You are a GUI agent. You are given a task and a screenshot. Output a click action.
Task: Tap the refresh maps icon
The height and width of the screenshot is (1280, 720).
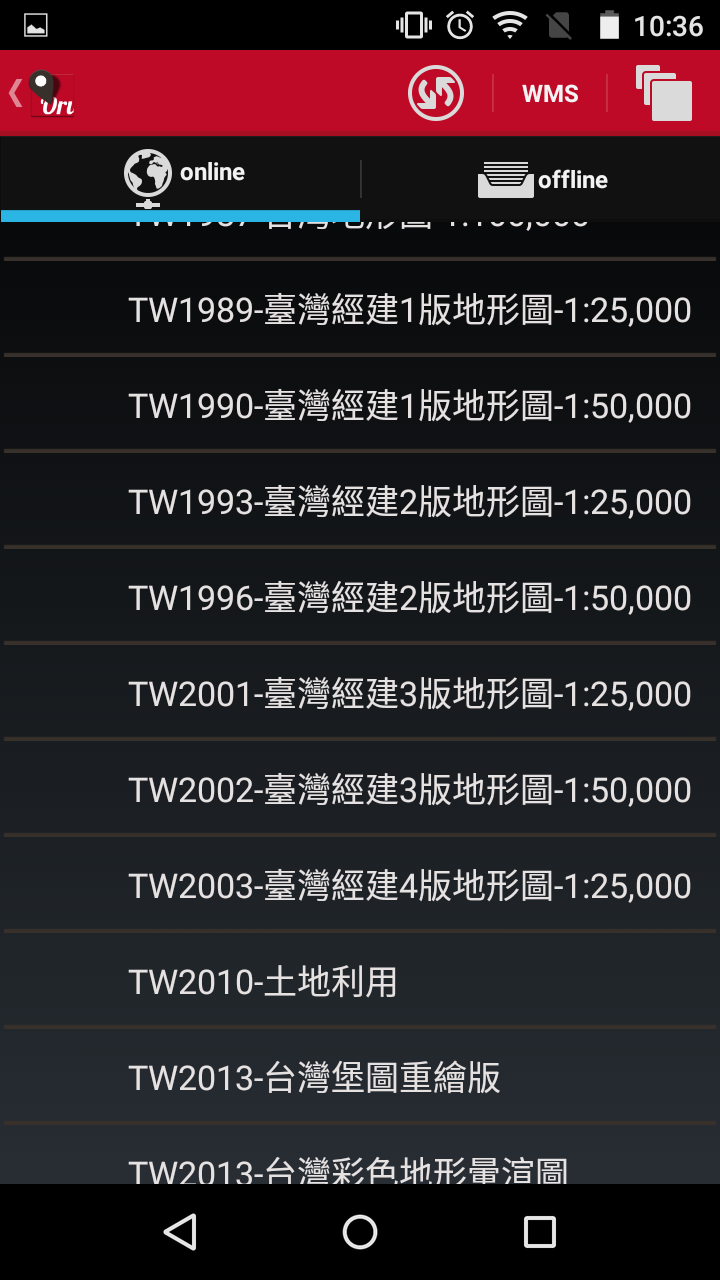[x=436, y=93]
